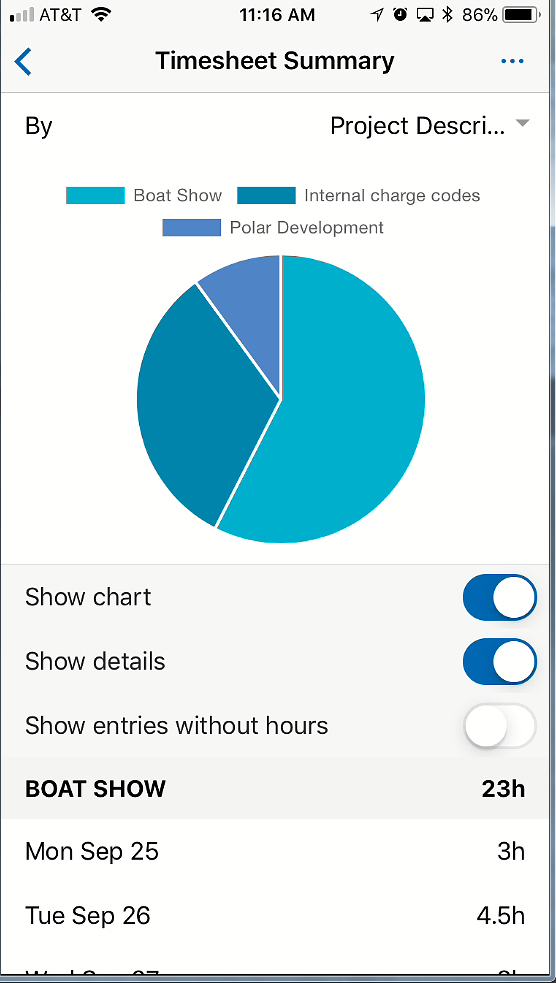This screenshot has height=983, width=556.
Task: Open the Tue Sep 26 entry
Action: pos(276,916)
